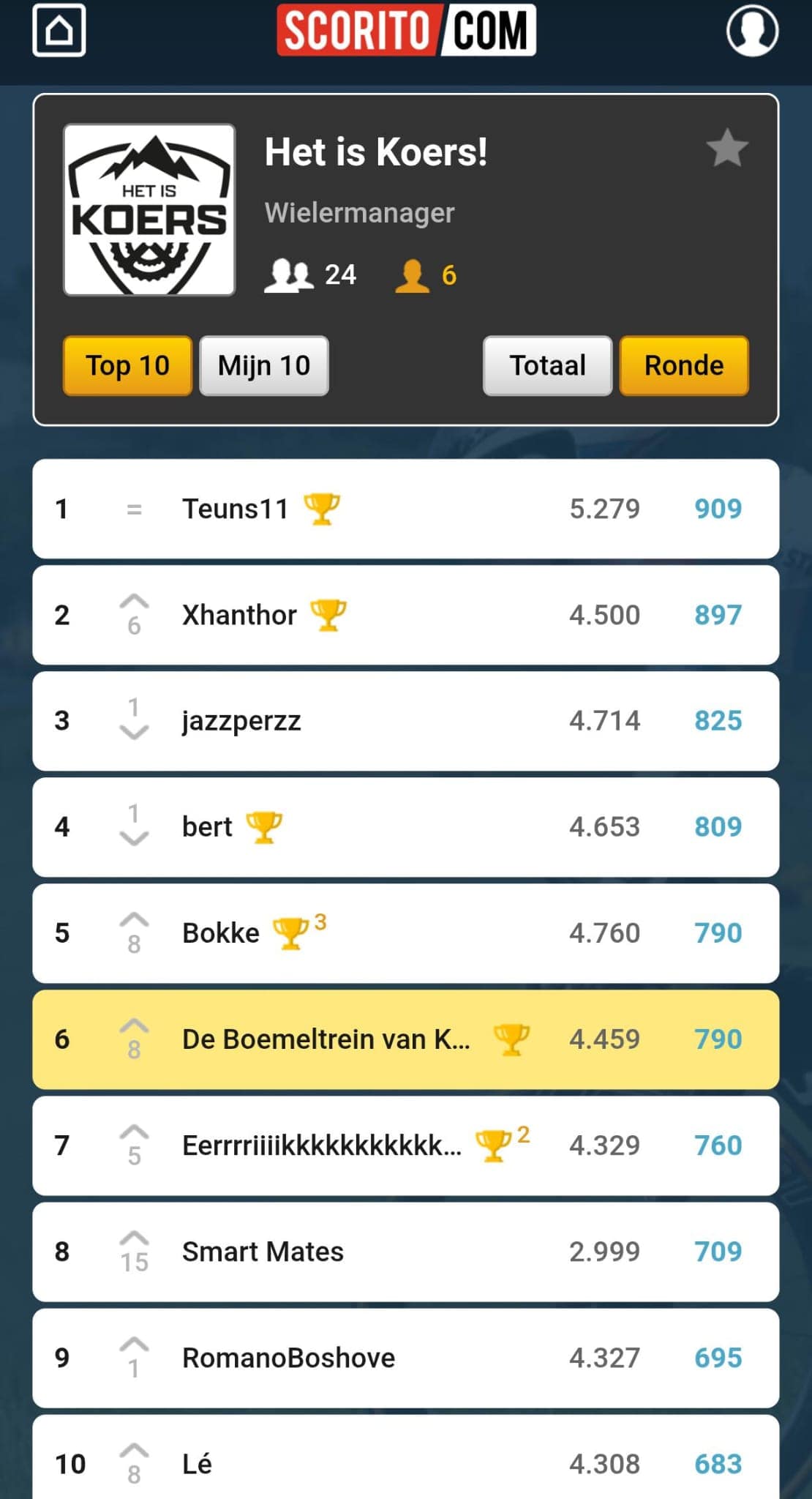Open Lé's team row
The width and height of the screenshot is (812, 1499).
pos(405,1462)
